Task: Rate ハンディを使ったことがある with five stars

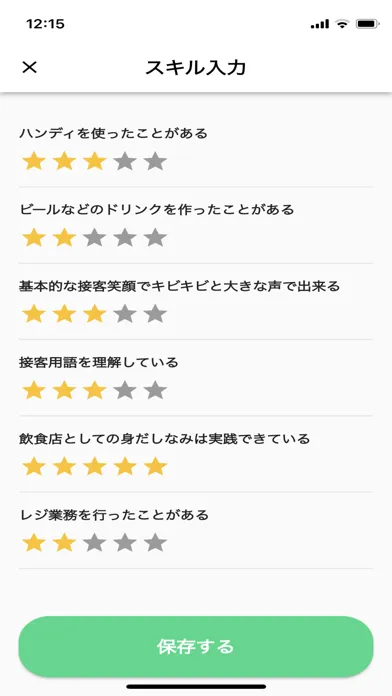Action: coord(155,161)
